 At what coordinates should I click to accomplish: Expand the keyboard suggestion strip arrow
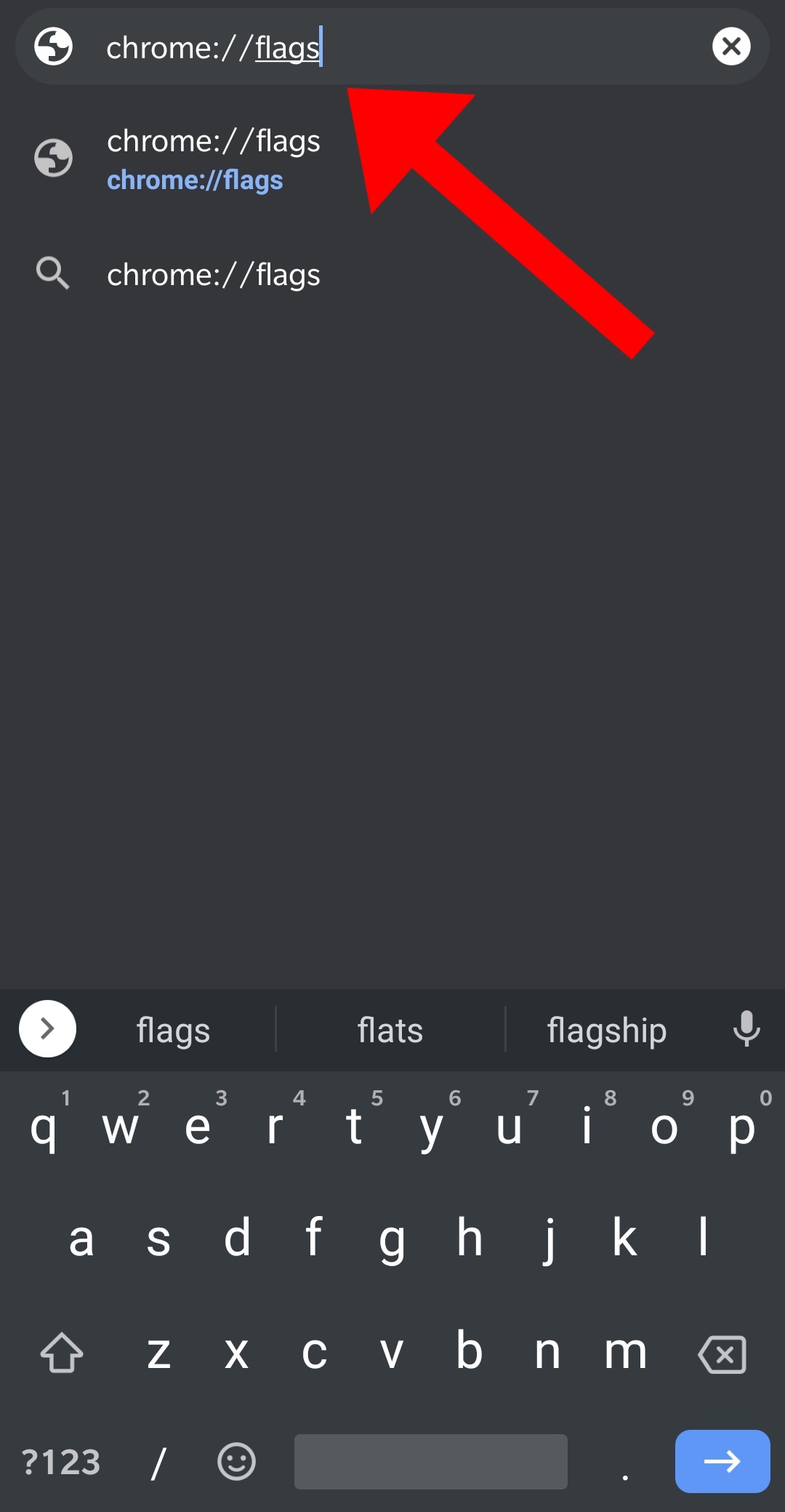tap(47, 1028)
